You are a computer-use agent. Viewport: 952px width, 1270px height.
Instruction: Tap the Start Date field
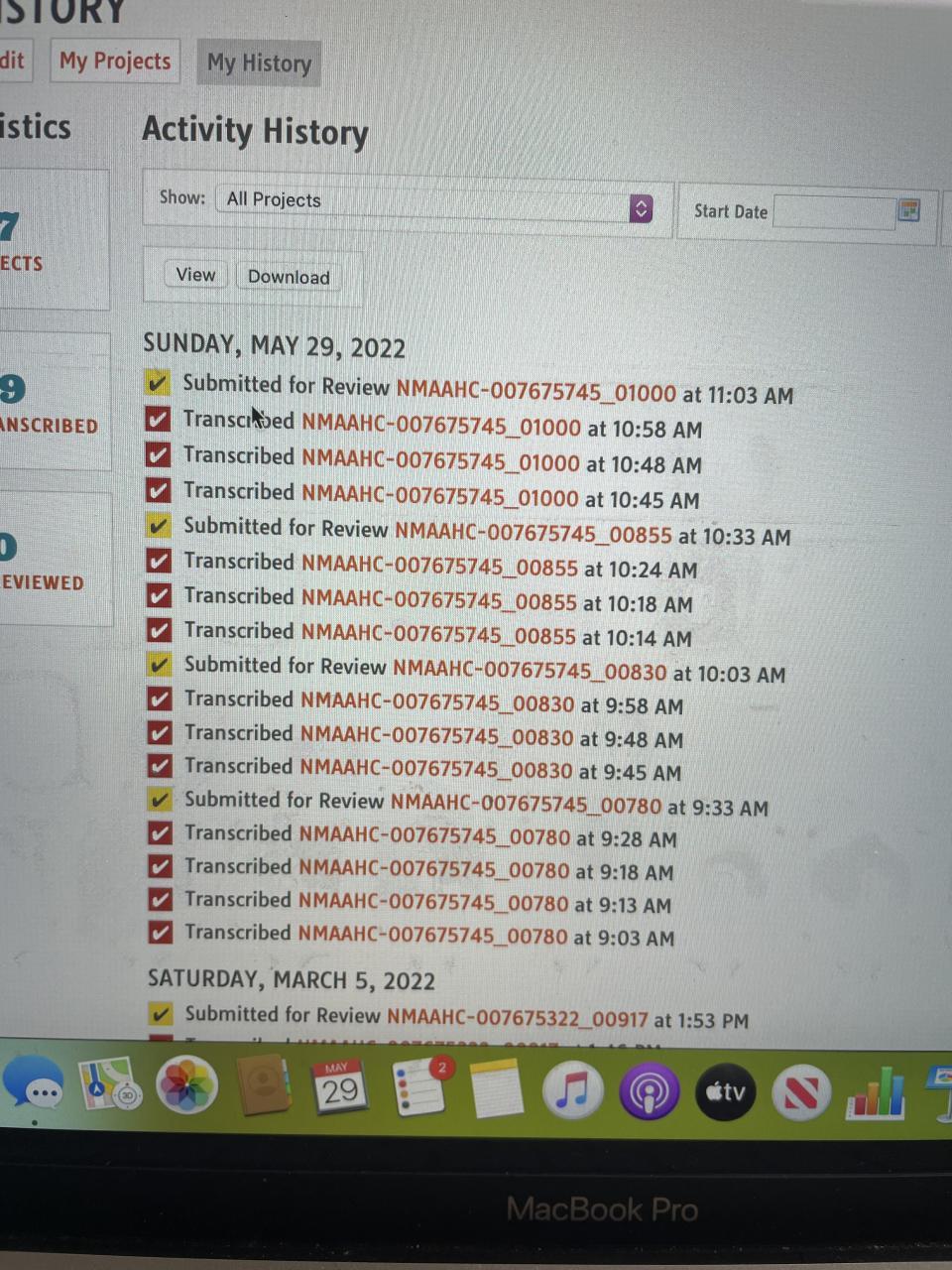click(x=833, y=211)
